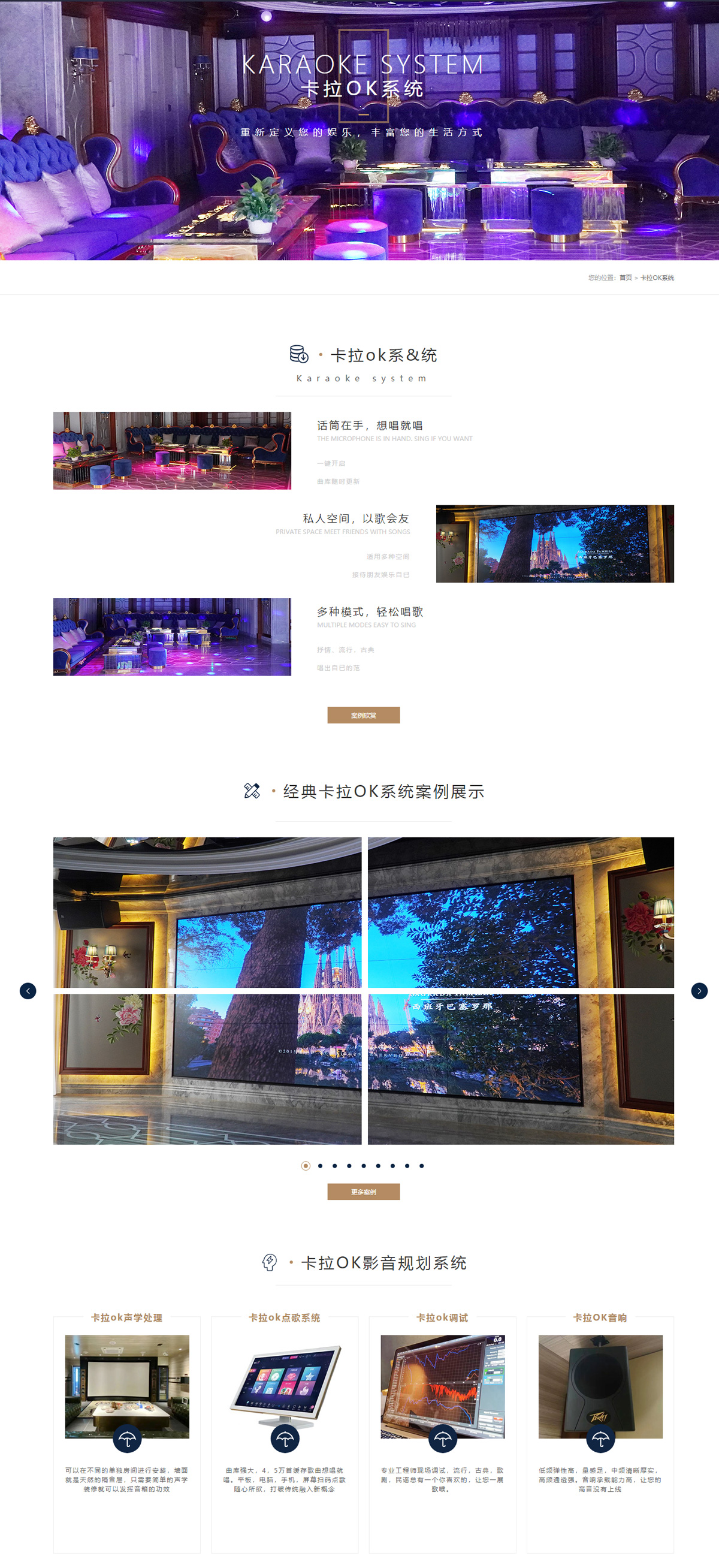Open the 卡拉ok声学处理 card

click(x=126, y=1386)
